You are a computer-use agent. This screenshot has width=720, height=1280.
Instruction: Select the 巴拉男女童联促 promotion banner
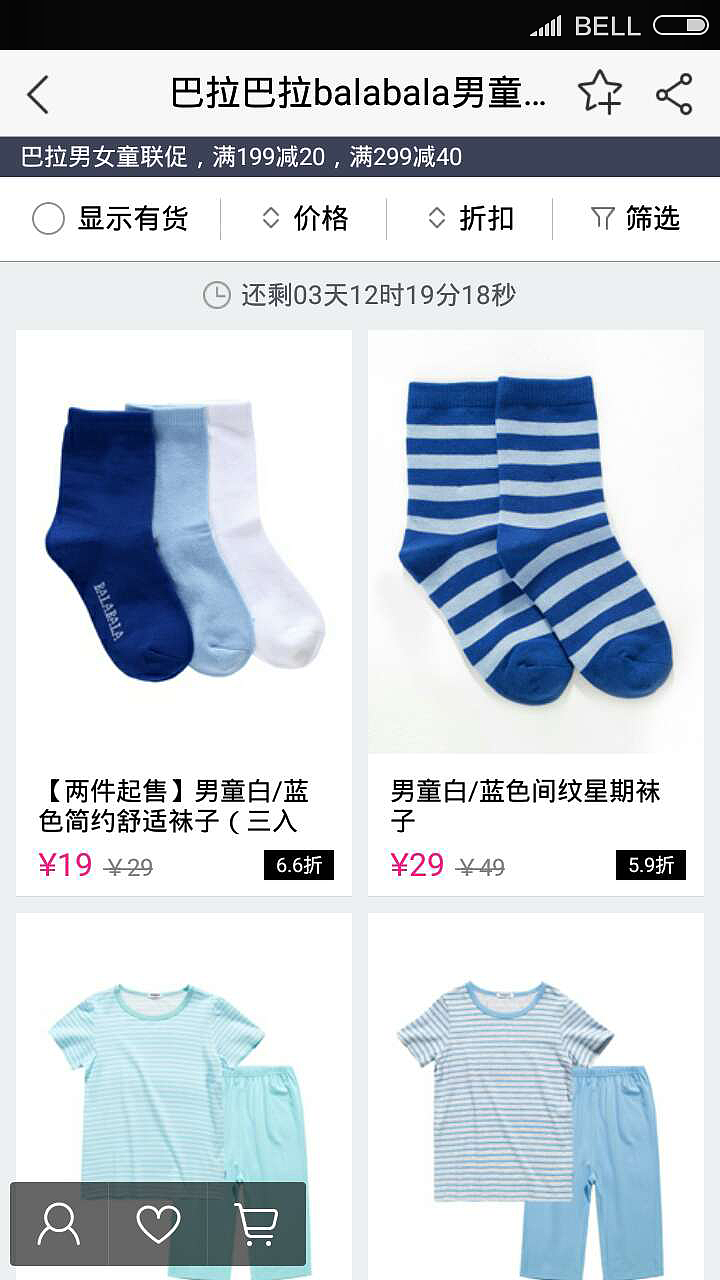pos(360,155)
